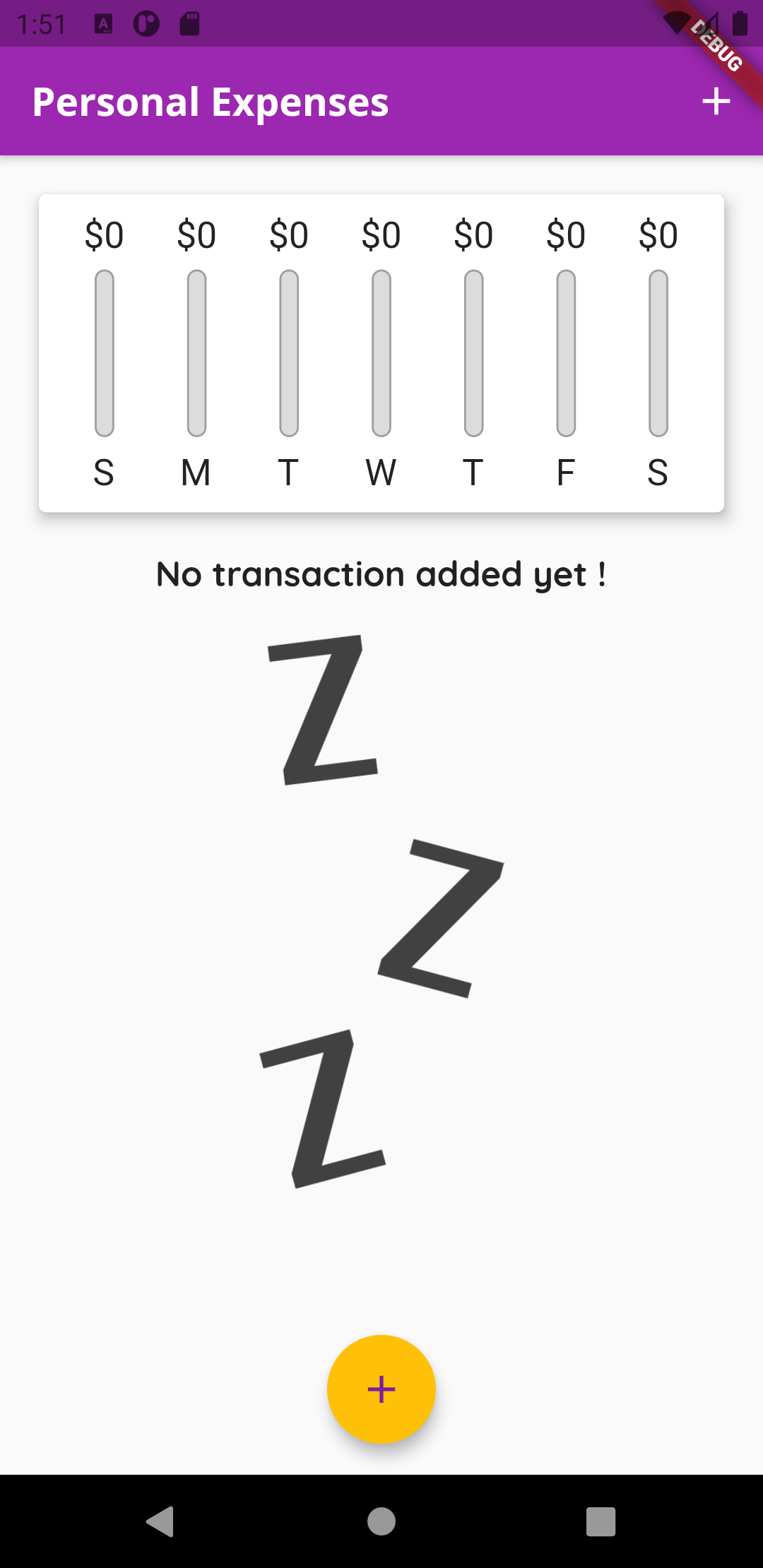Tap the $0 label above Thursday's bar

(473, 234)
